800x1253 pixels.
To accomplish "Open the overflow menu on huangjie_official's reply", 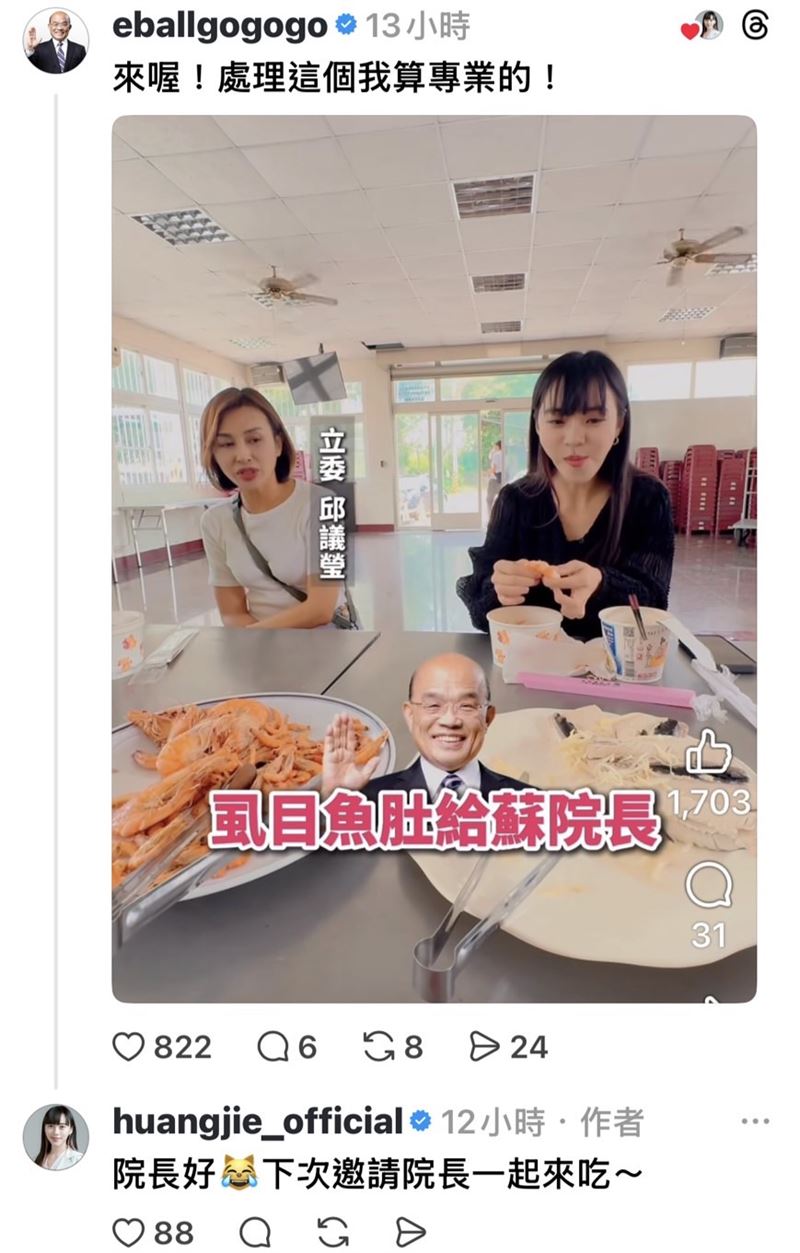I will [x=755, y=1122].
